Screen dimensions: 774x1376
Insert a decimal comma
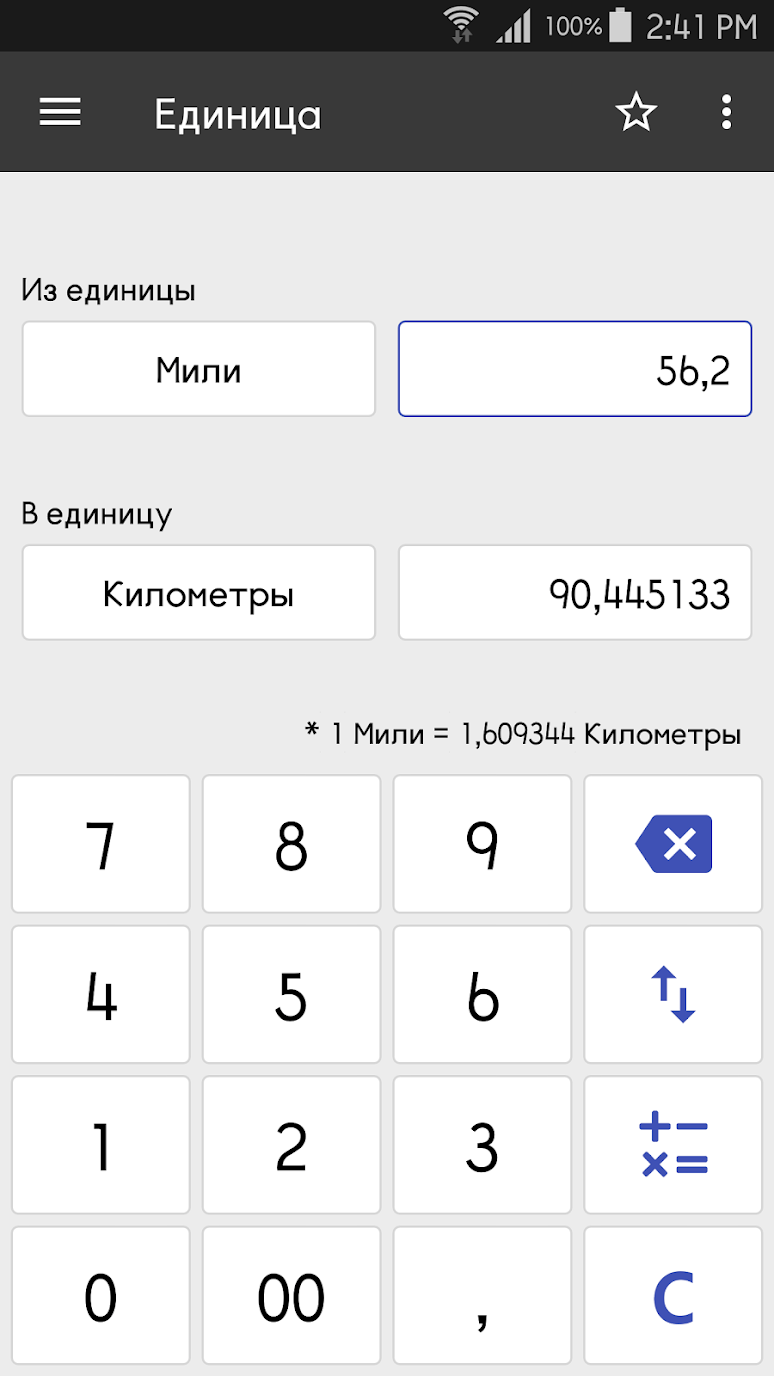tap(482, 1296)
